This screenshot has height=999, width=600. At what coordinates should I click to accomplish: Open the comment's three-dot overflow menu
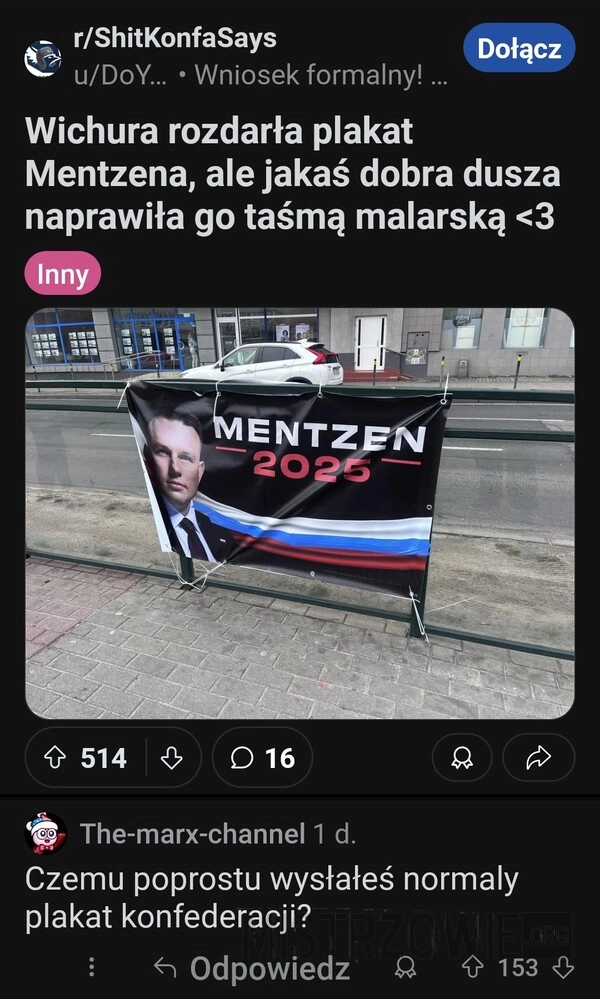pyautogui.click(x=92, y=967)
